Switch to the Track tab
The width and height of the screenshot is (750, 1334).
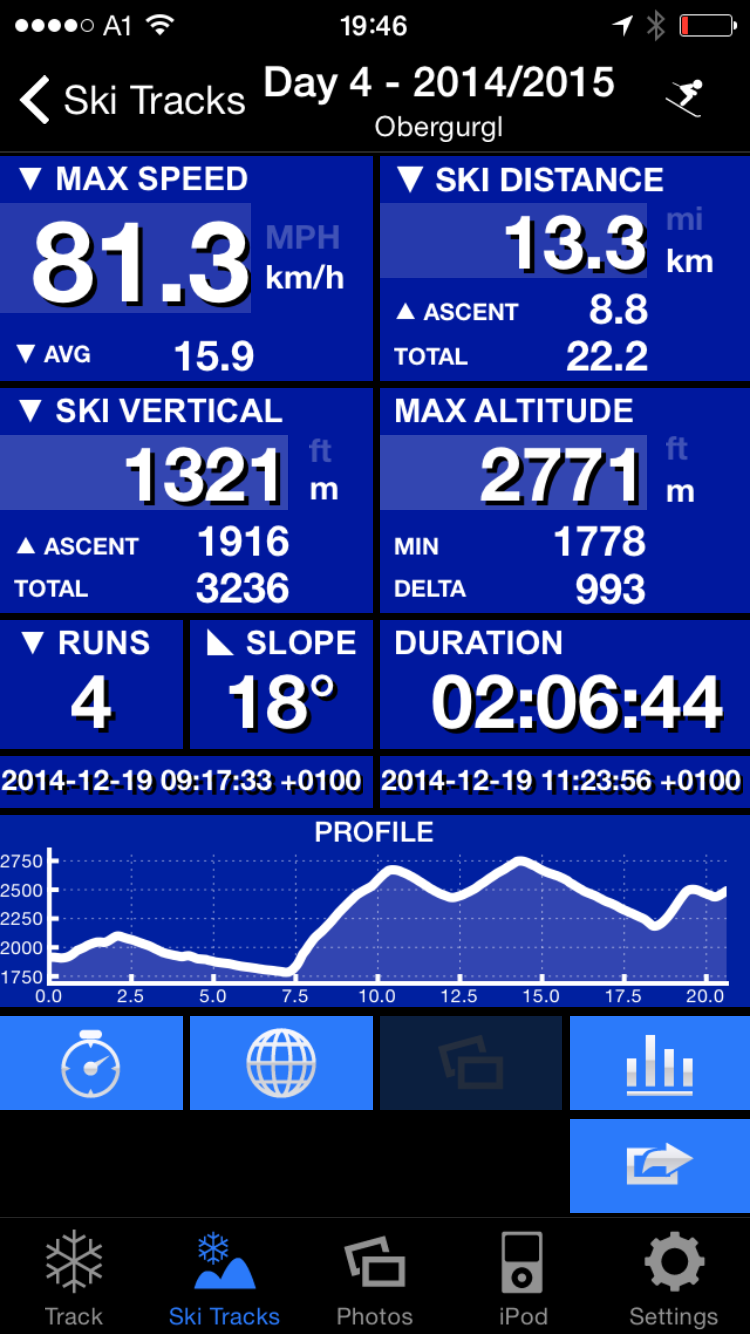tap(74, 1277)
